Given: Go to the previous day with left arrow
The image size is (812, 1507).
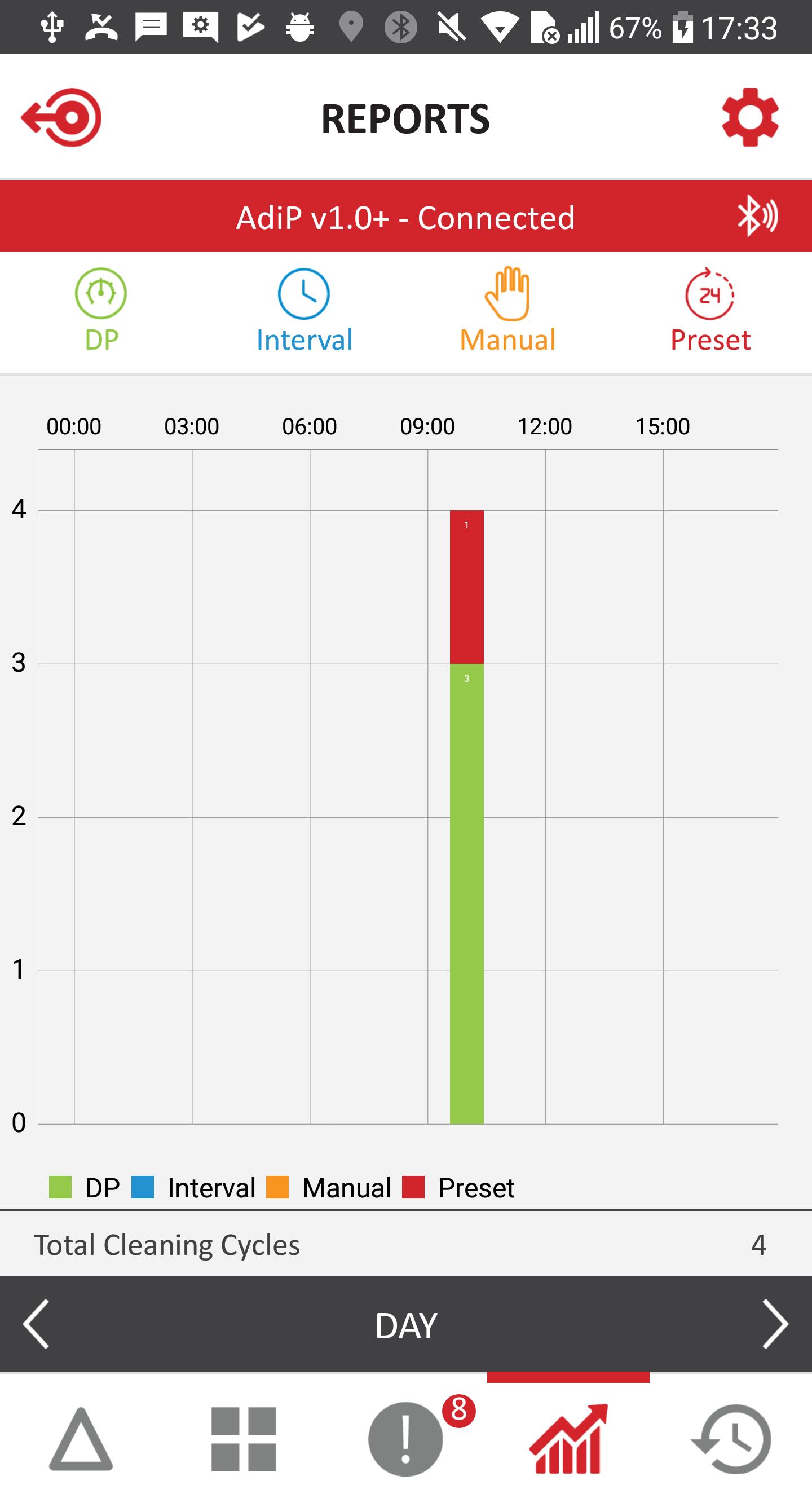Looking at the screenshot, I should point(36,1324).
